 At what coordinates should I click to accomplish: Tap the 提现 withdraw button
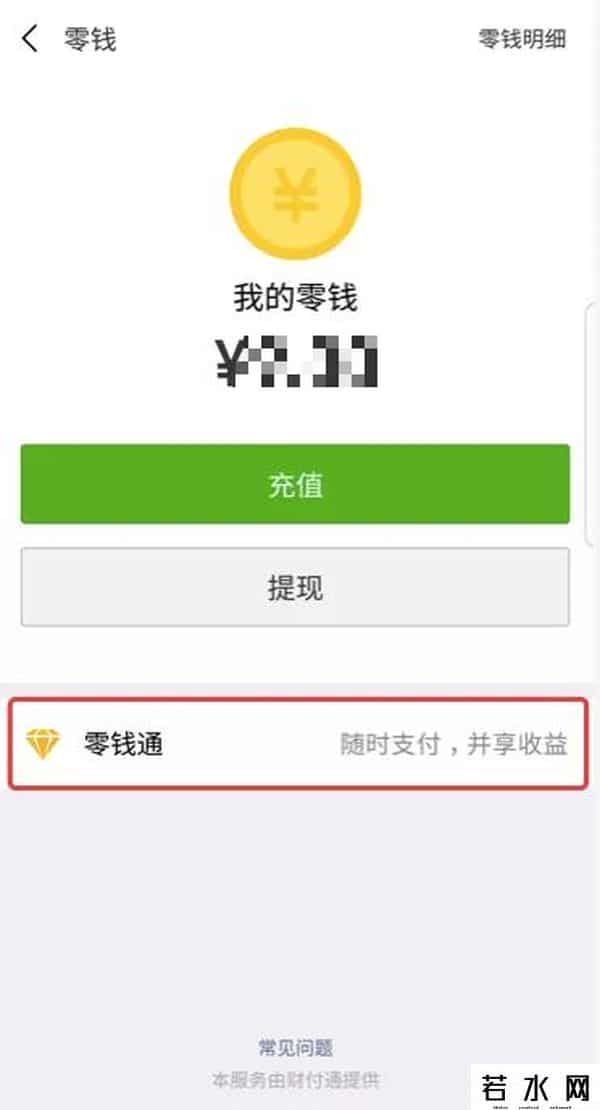click(x=295, y=588)
